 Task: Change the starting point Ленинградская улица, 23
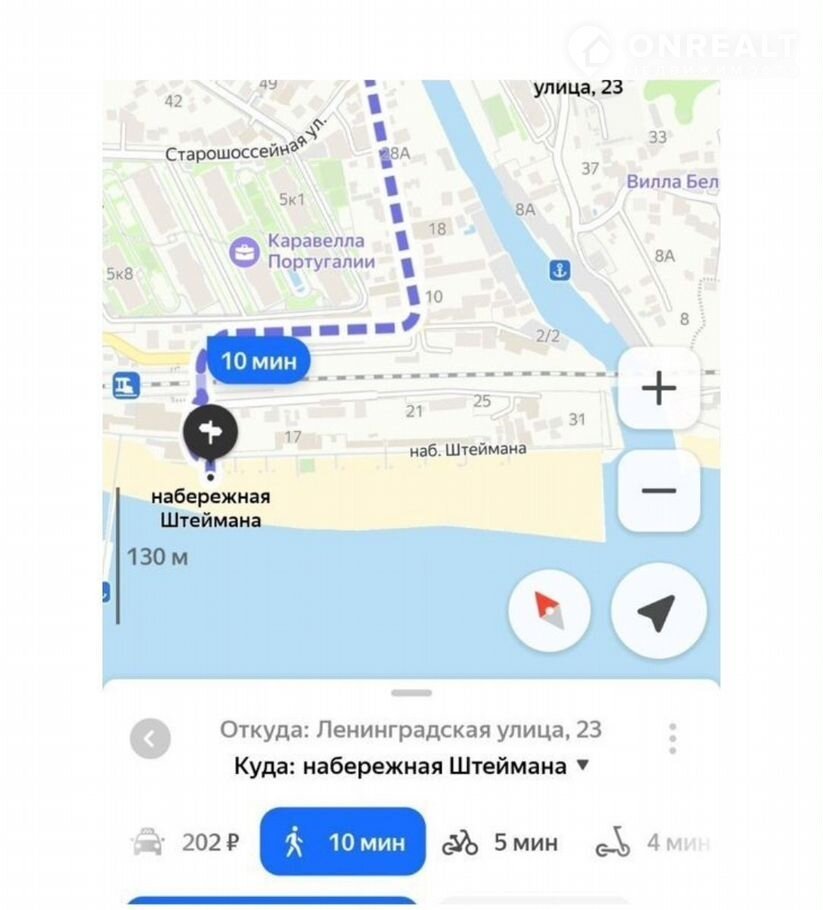[x=411, y=730]
